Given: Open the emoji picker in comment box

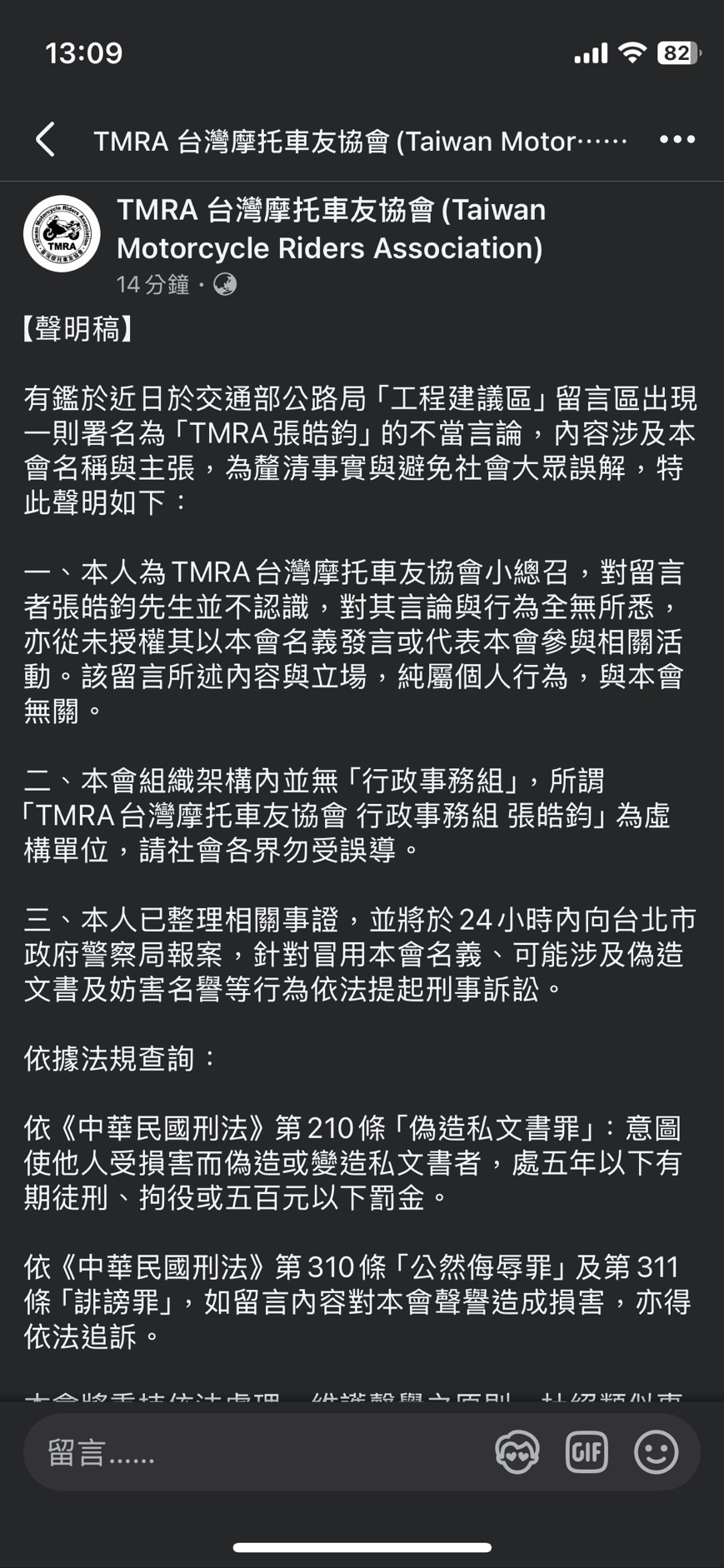Looking at the screenshot, I should [657, 1452].
